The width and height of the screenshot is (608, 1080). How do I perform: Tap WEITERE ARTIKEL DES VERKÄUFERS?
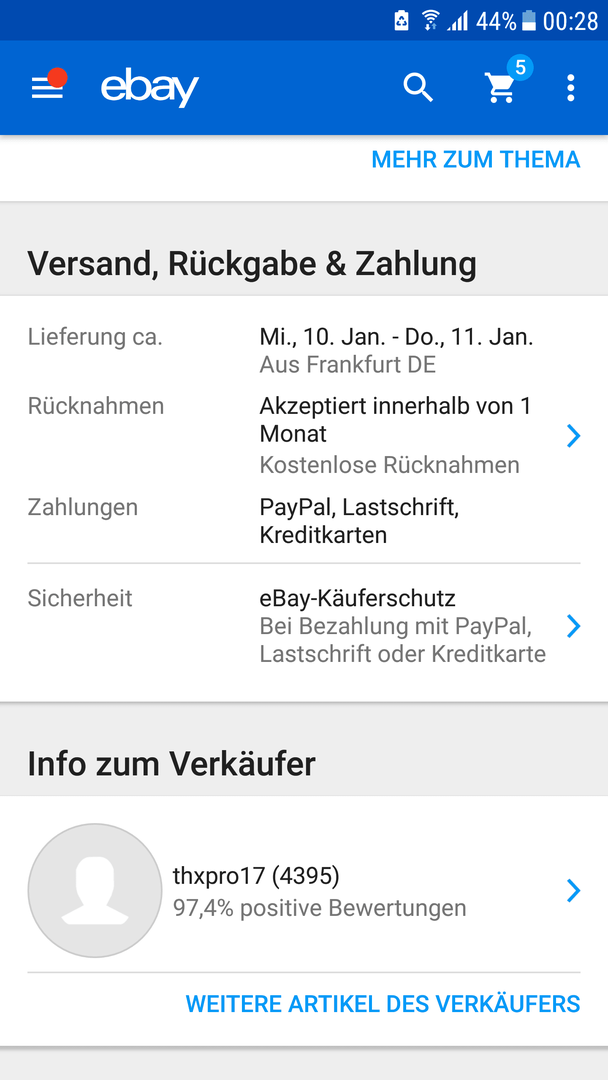(382, 1004)
